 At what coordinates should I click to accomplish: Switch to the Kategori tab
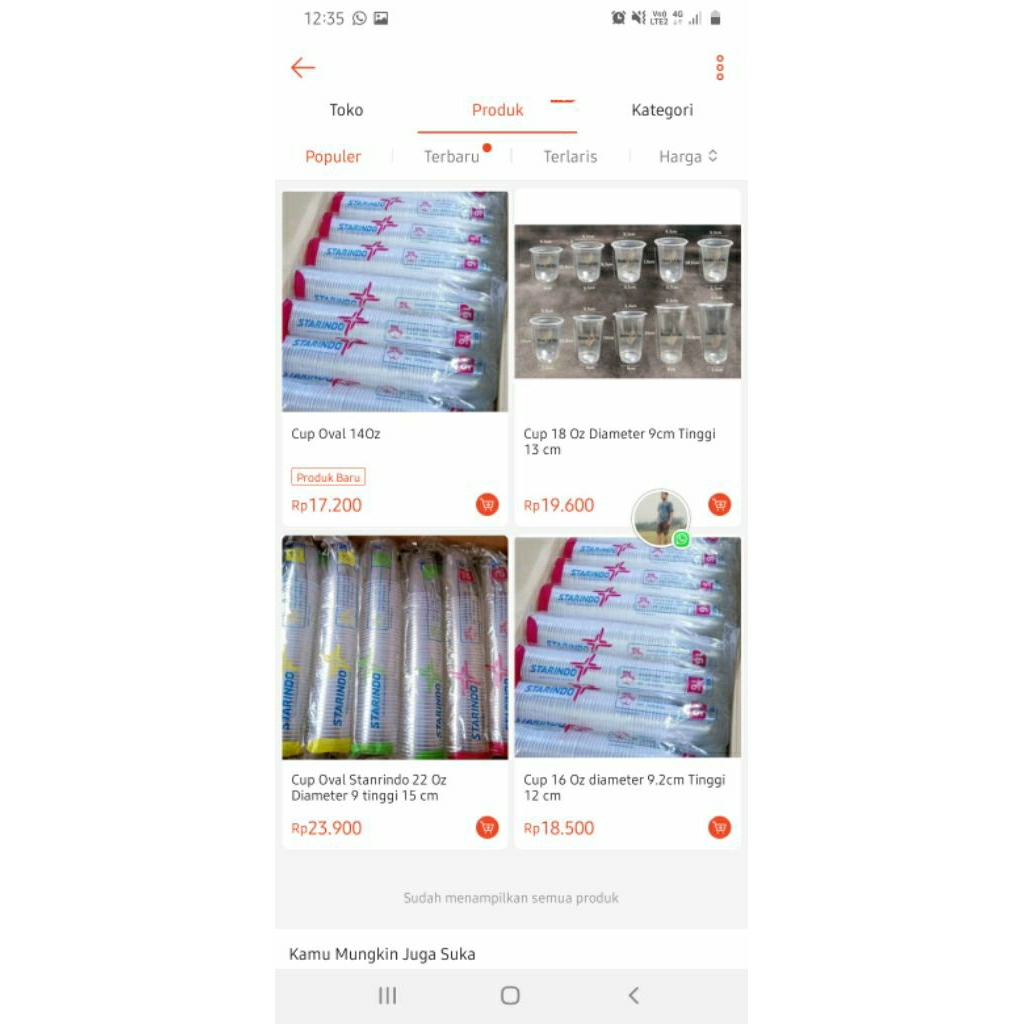click(661, 110)
